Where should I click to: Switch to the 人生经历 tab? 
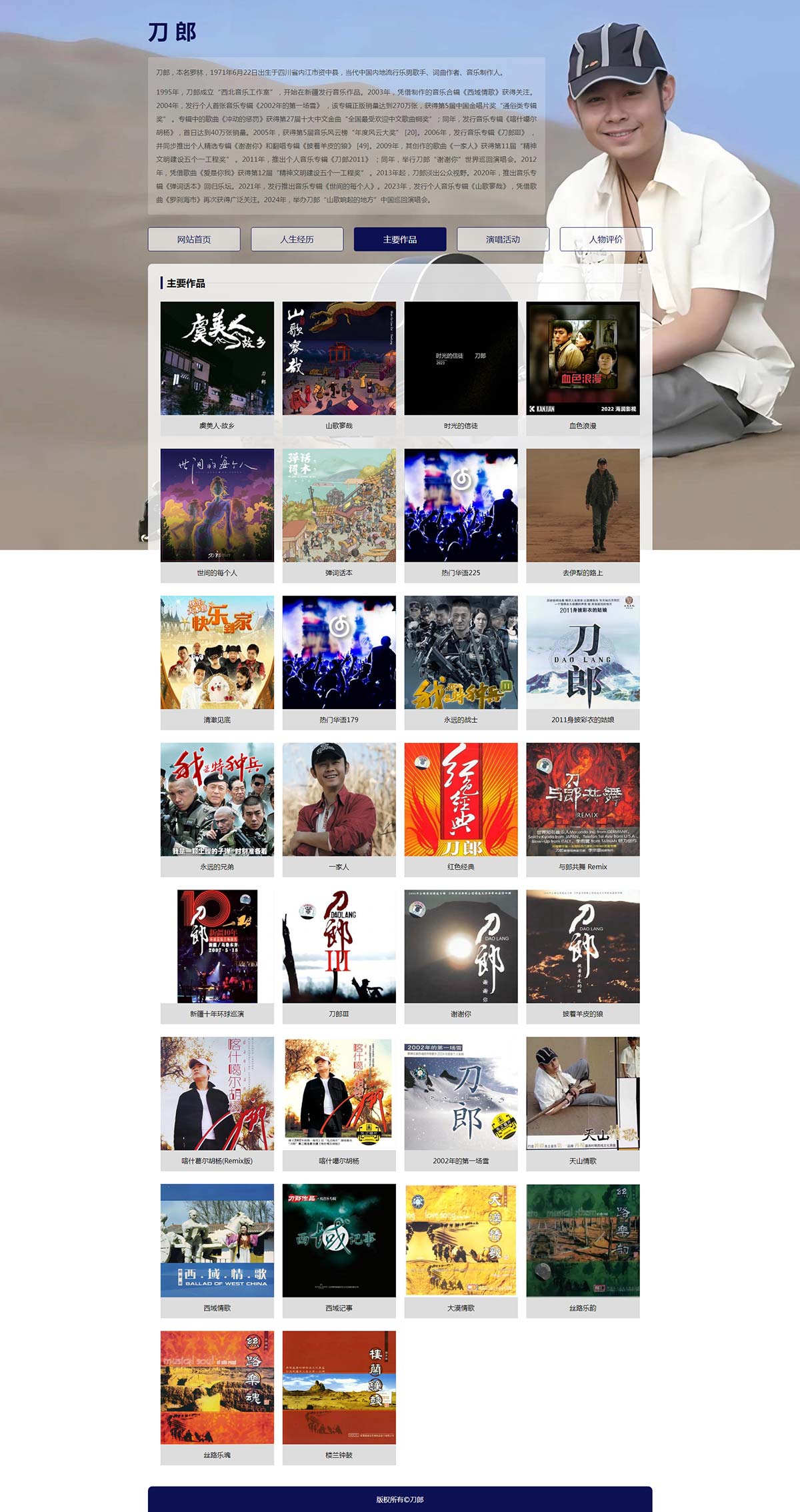[297, 239]
